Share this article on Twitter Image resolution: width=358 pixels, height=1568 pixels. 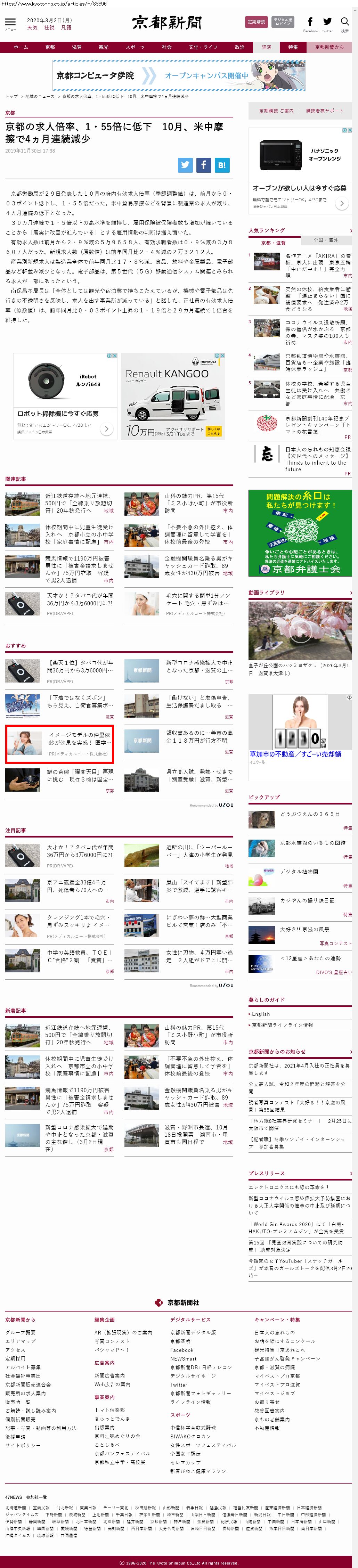click(x=185, y=164)
